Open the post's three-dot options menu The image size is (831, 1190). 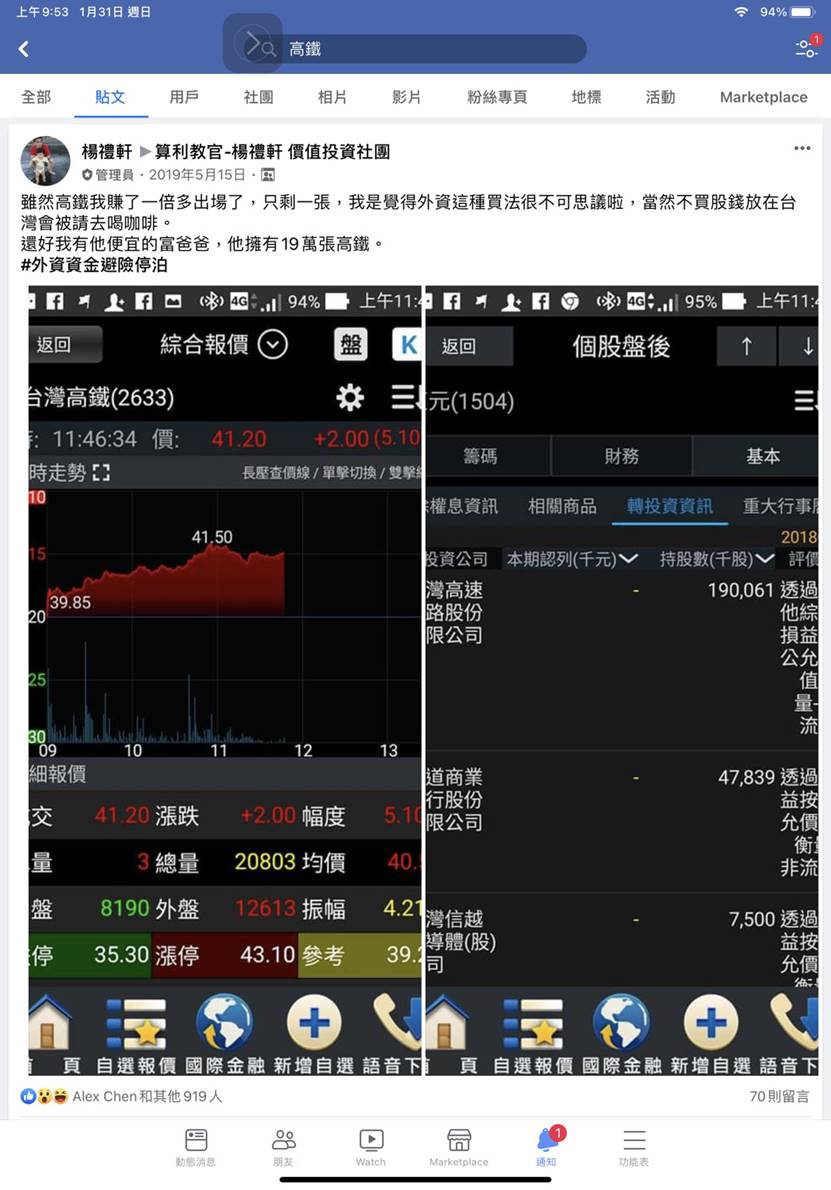point(802,149)
